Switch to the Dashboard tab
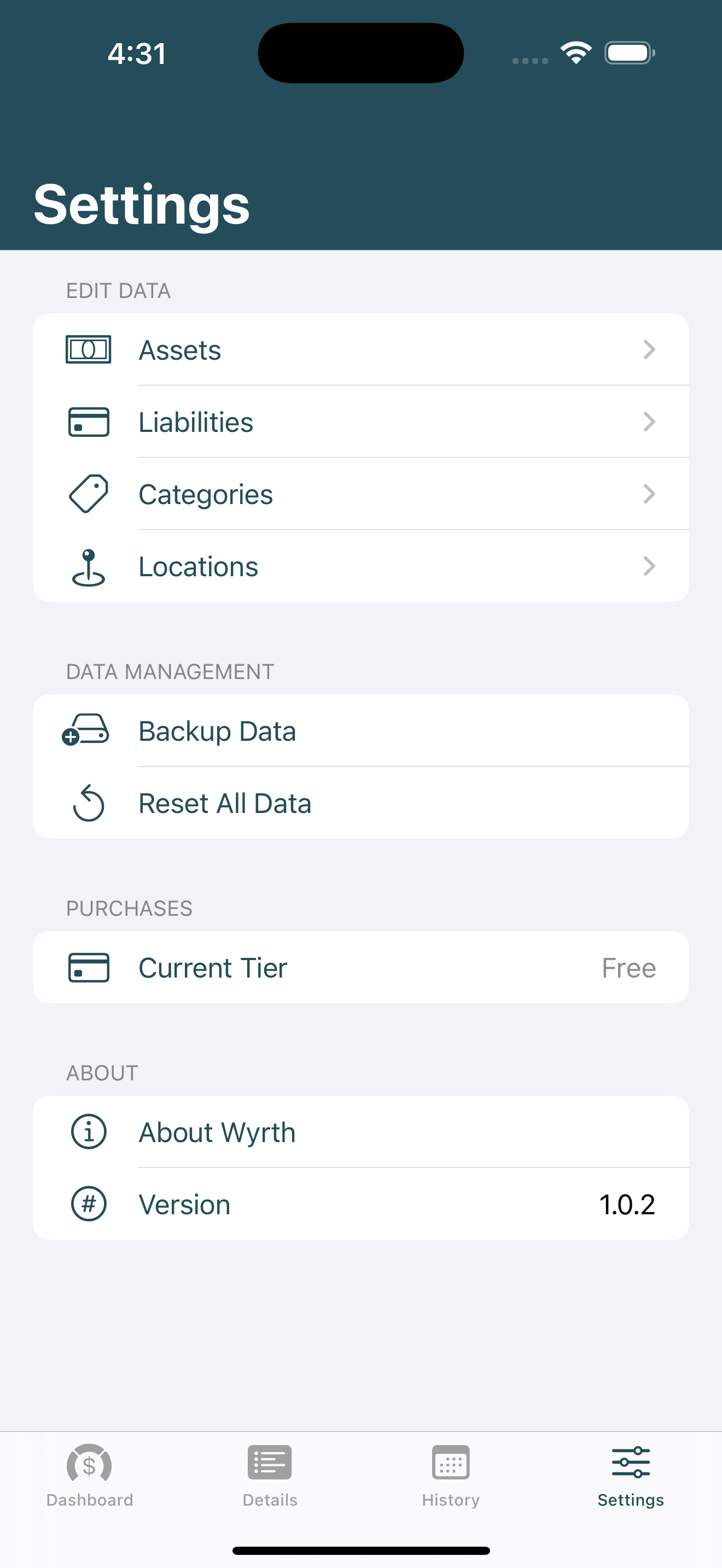Viewport: 722px width, 1568px height. click(90, 1476)
